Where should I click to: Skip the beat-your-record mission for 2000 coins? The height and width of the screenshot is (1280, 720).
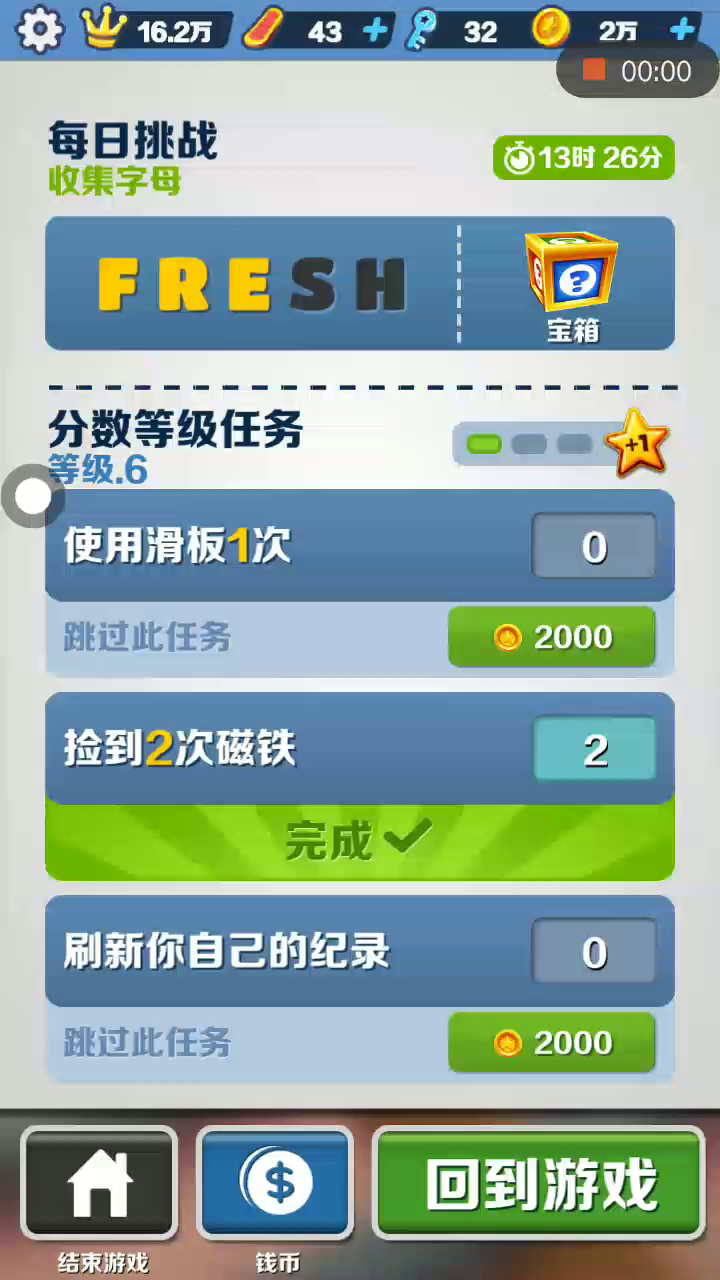tap(551, 1043)
